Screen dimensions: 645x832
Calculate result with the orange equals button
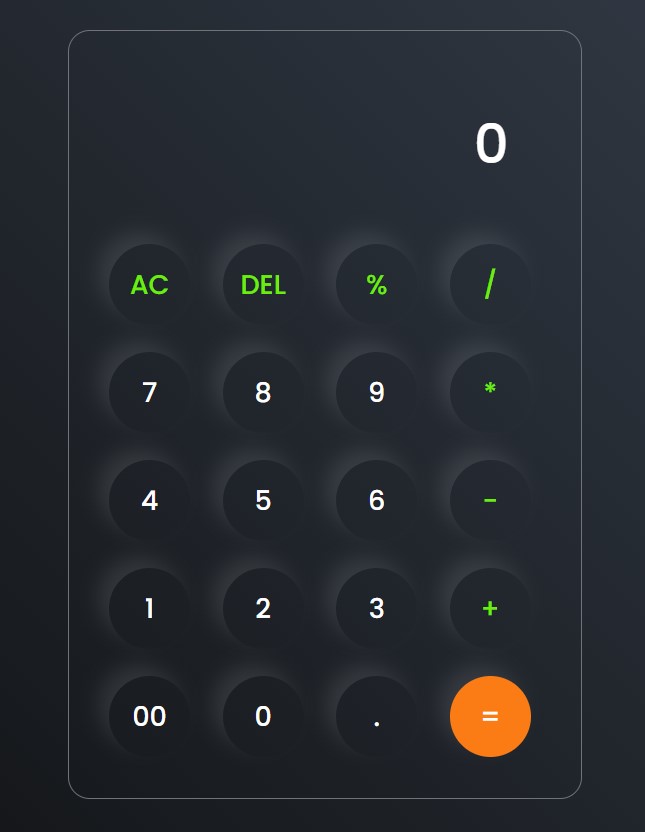[x=490, y=717]
